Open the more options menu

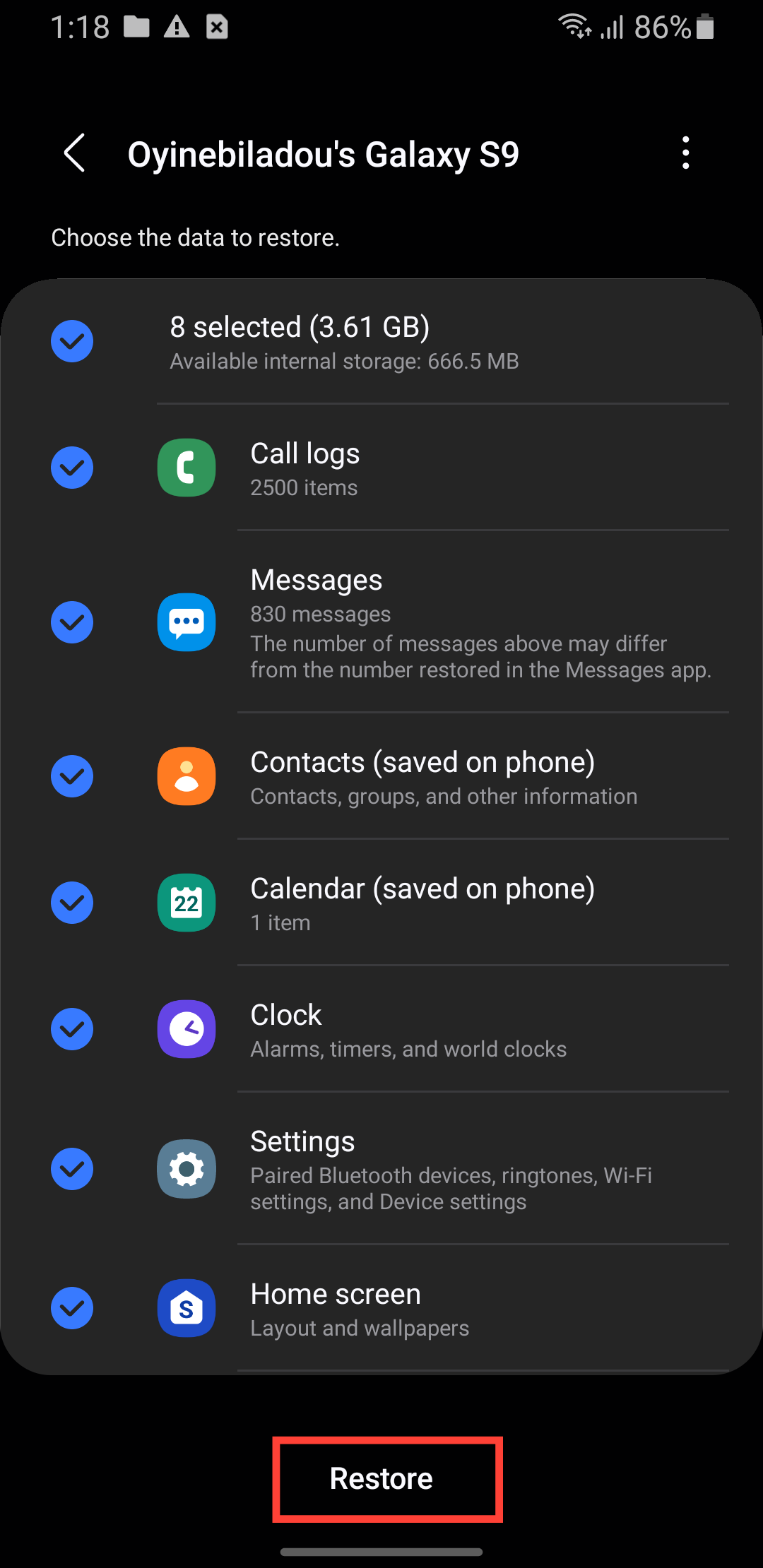click(x=685, y=153)
